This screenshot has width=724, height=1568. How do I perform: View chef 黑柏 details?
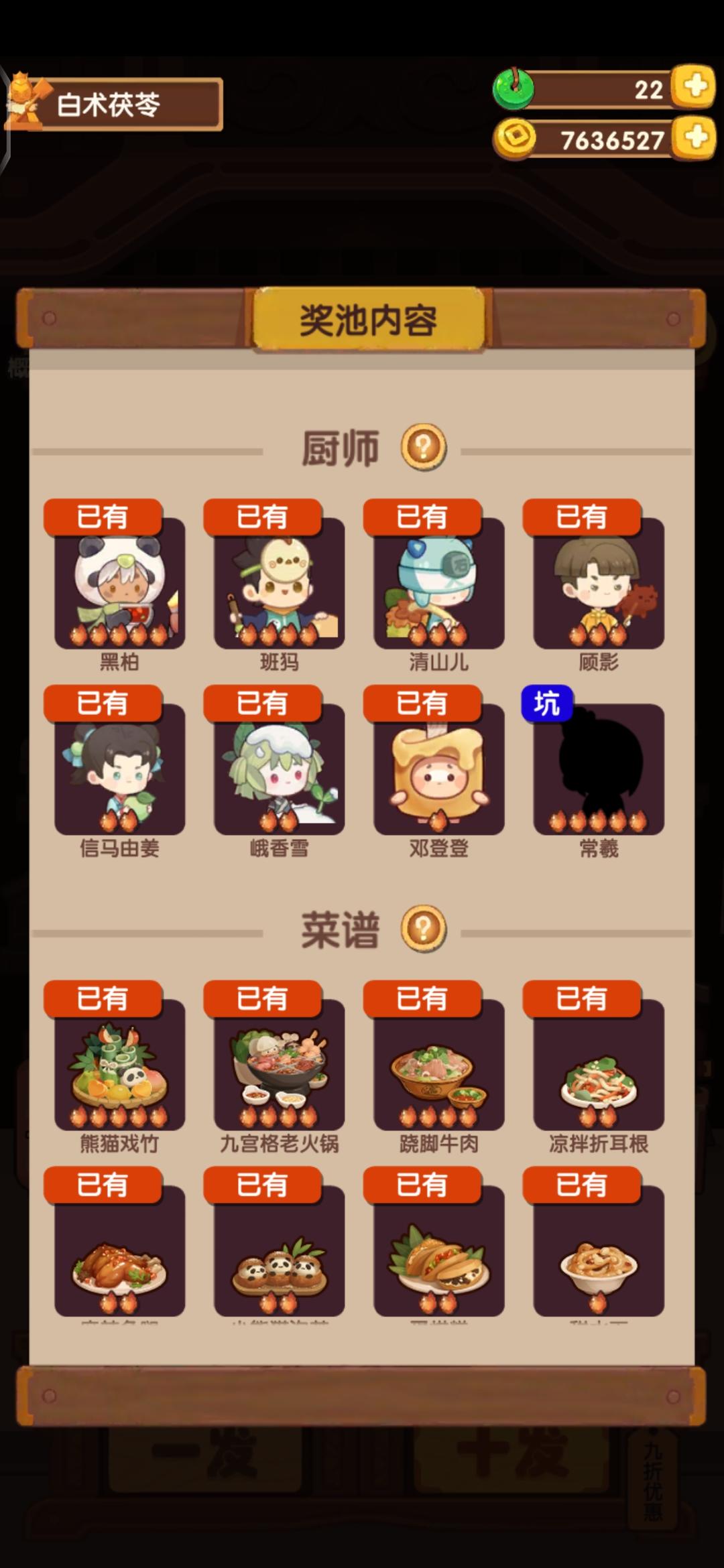click(x=119, y=584)
